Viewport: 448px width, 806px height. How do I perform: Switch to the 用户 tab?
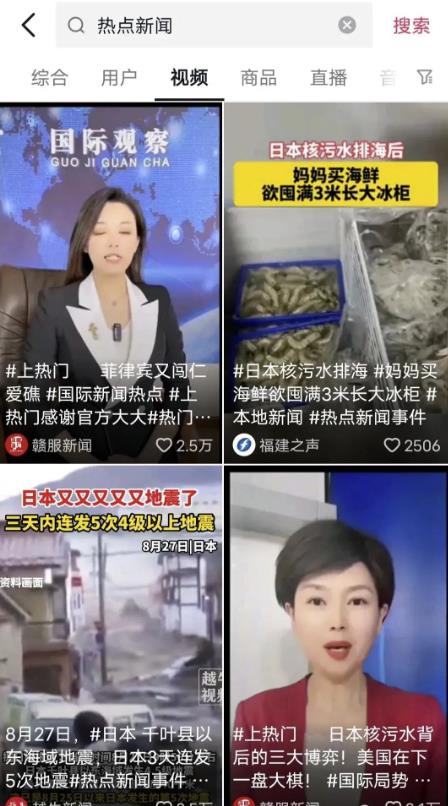pyautogui.click(x=119, y=78)
